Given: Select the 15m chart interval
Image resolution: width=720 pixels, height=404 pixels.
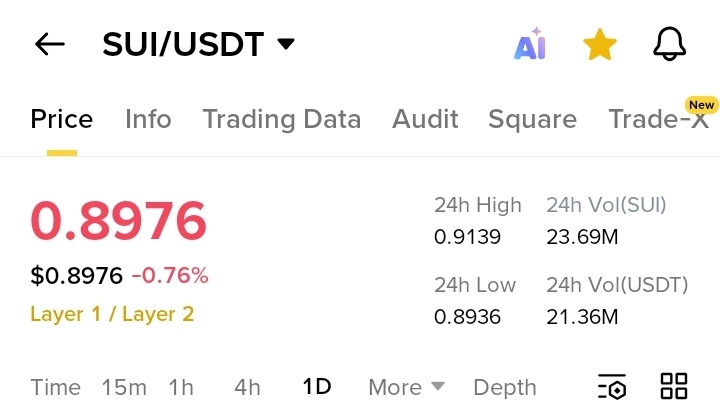Looking at the screenshot, I should 124,387.
